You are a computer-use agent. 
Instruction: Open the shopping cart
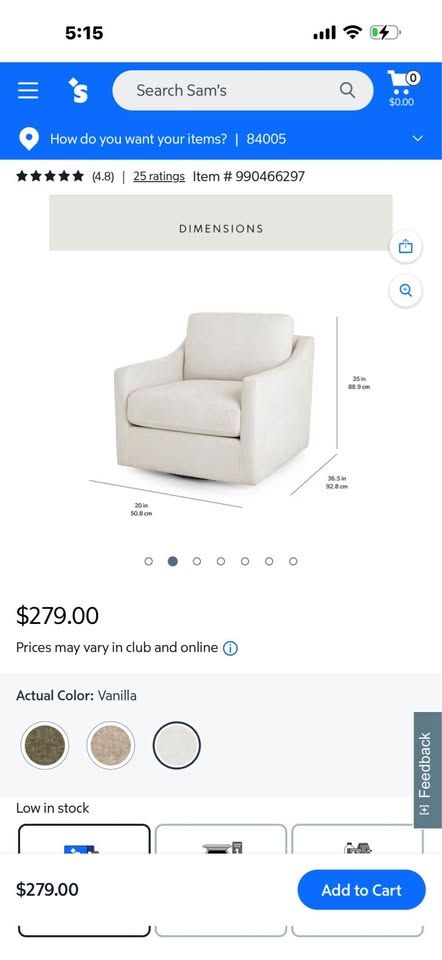pyautogui.click(x=402, y=89)
